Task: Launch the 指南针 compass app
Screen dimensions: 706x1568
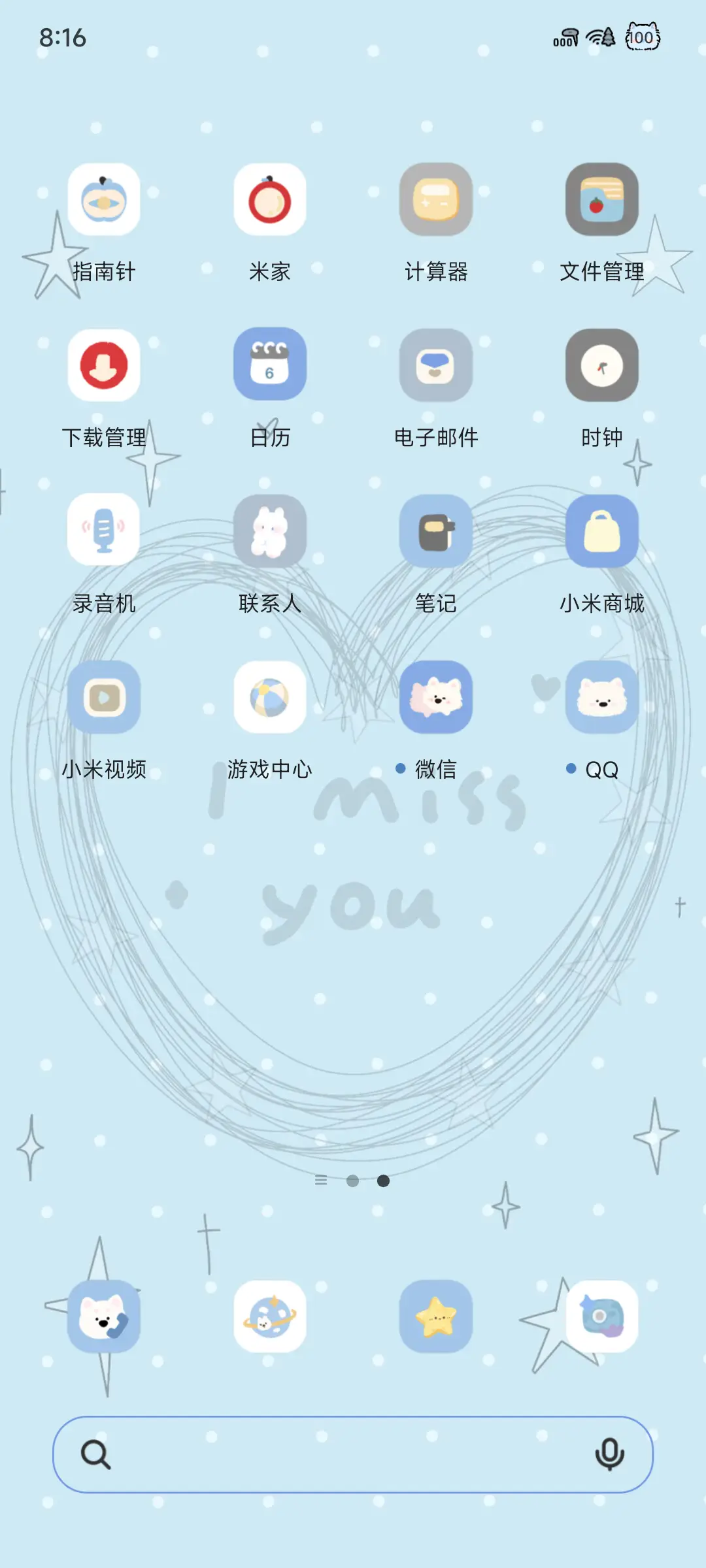Action: tap(103, 200)
